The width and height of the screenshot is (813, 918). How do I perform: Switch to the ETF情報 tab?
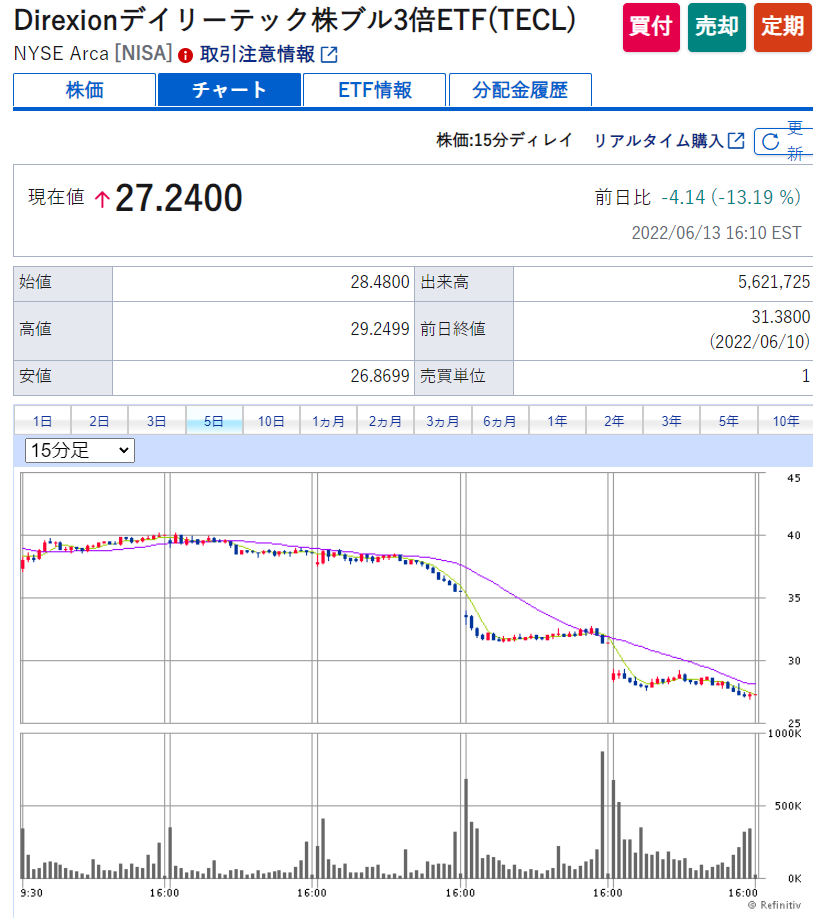point(375,90)
